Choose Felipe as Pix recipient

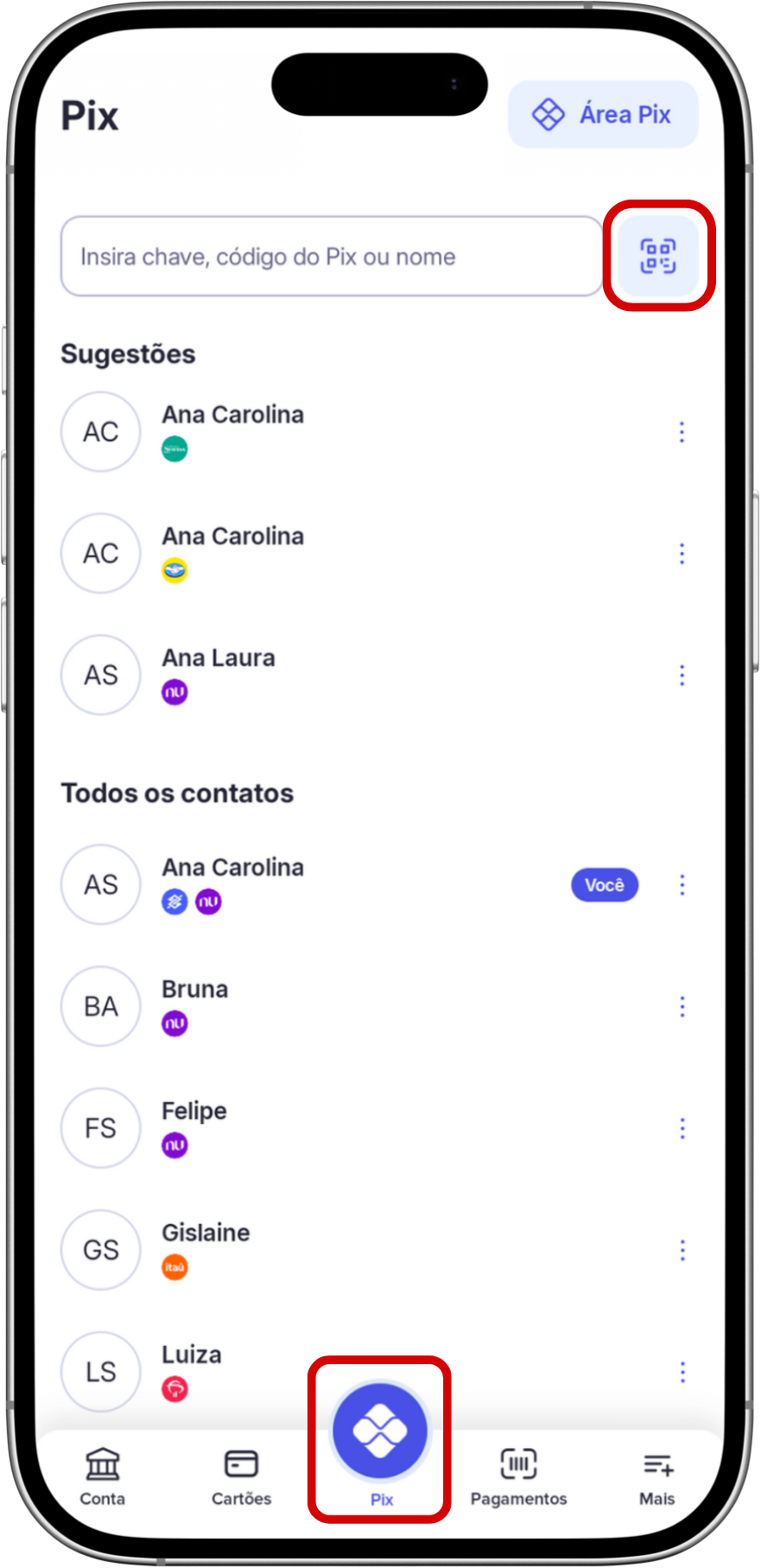pos(194,1127)
